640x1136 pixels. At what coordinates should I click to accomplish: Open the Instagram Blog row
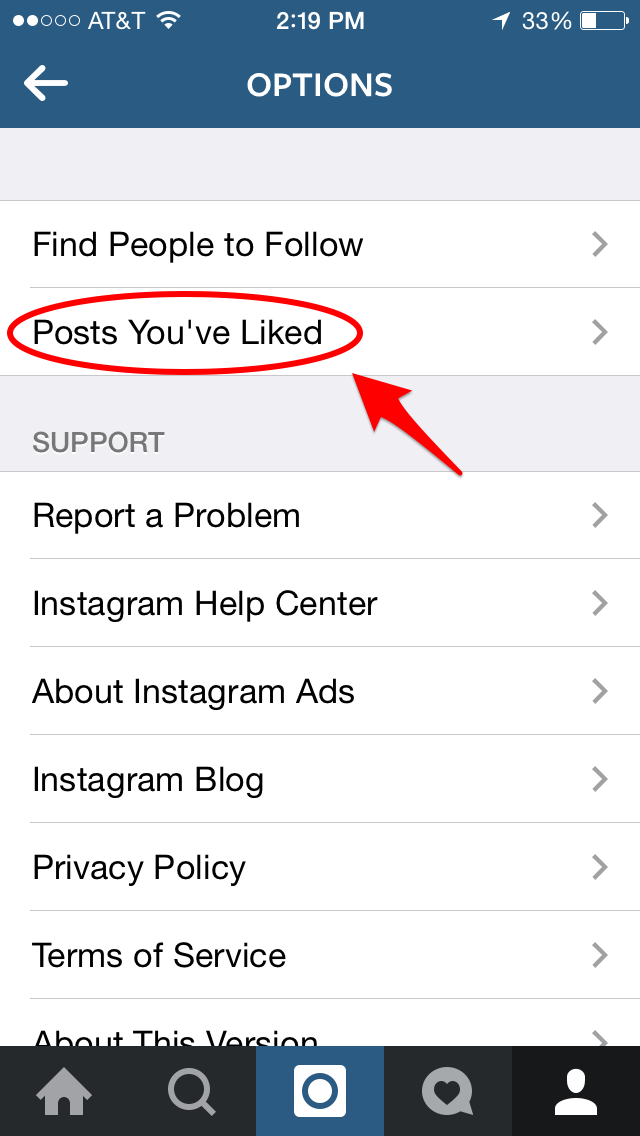tap(320, 779)
